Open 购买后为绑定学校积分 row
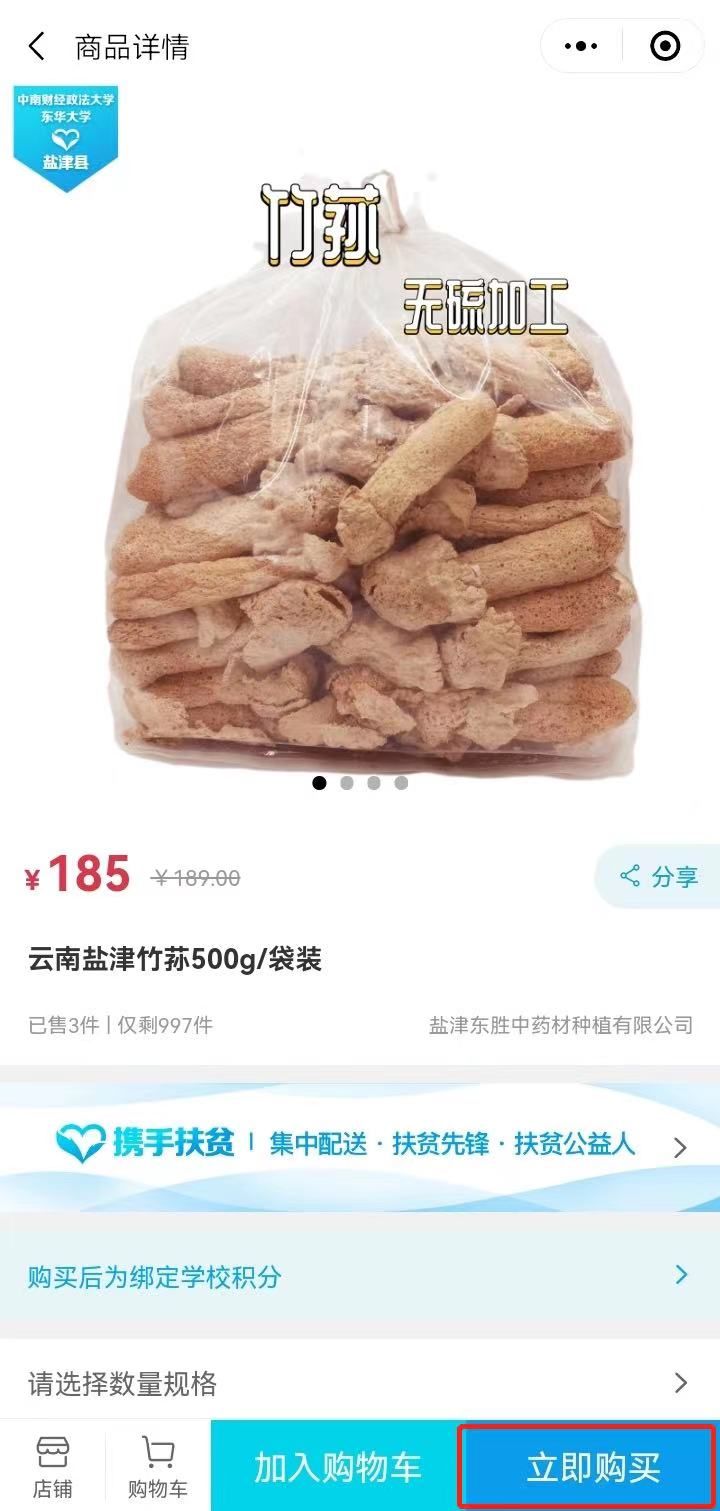The image size is (720, 1511). (x=360, y=1276)
